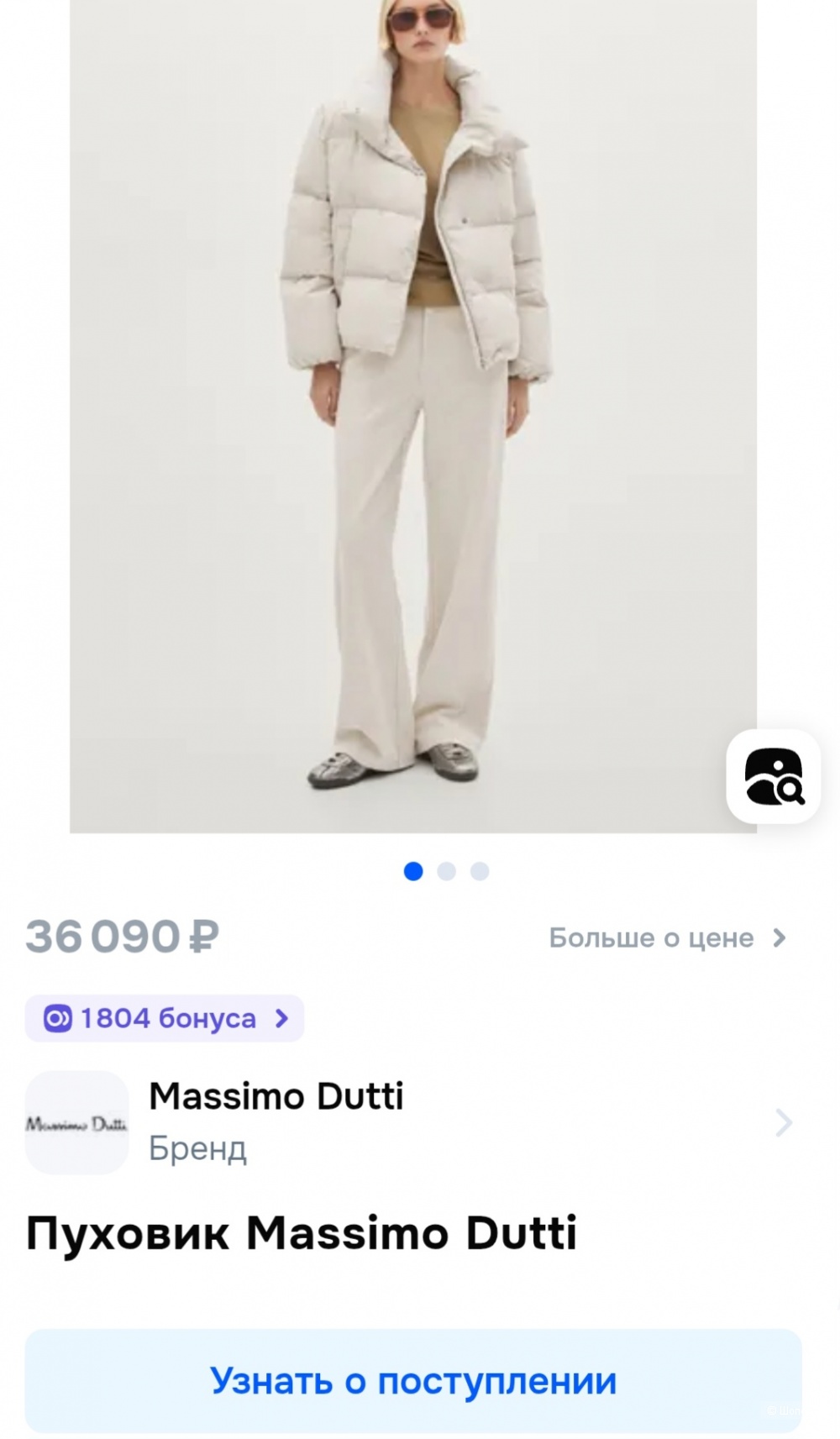Image resolution: width=840 pixels, height=1439 pixels.
Task: Open the Massimo Dutti brand logo thumbnail
Action: pyautogui.click(x=76, y=1122)
